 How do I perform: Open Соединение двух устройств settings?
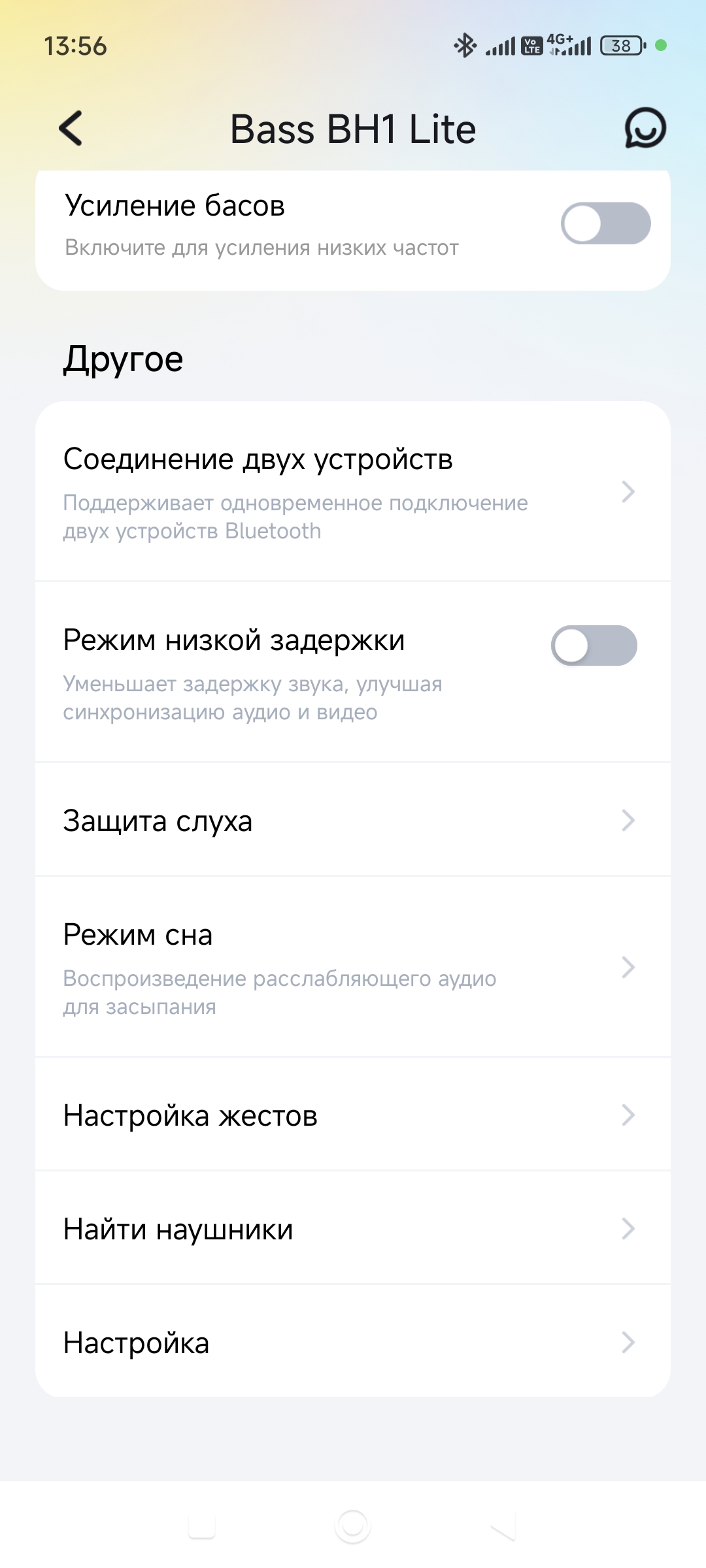pos(353,493)
